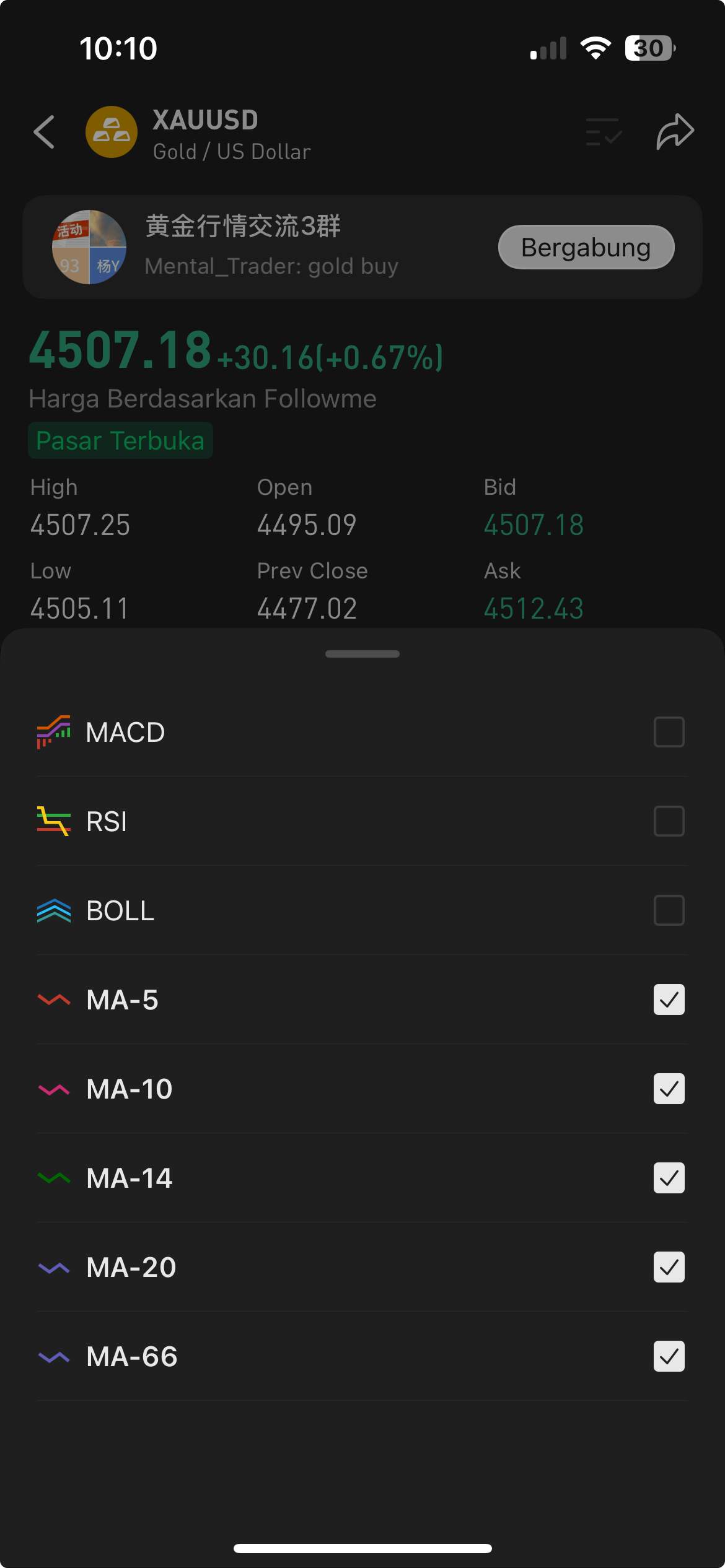Enable the MACD indicator checkbox
The width and height of the screenshot is (725, 1568).
pos(668,732)
